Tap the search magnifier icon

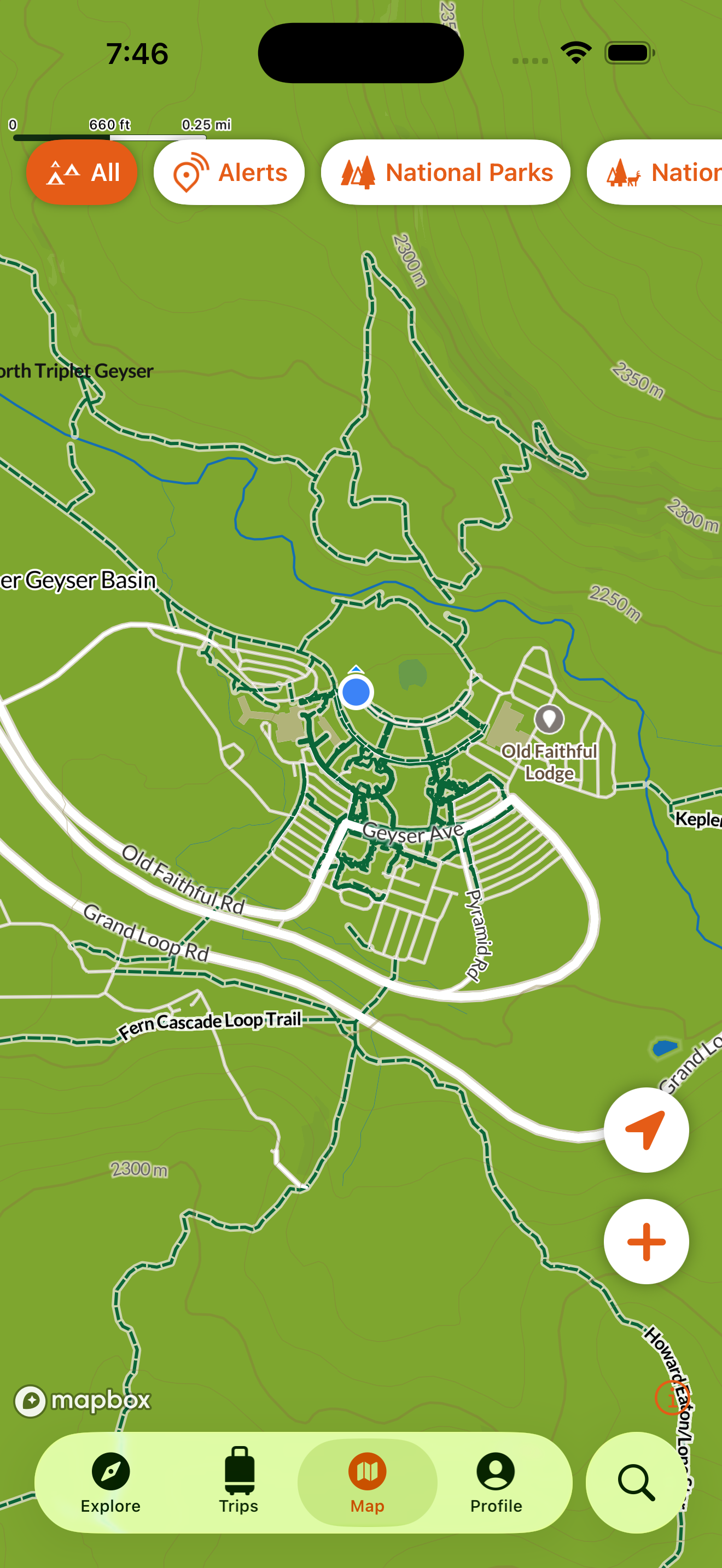635,1483
